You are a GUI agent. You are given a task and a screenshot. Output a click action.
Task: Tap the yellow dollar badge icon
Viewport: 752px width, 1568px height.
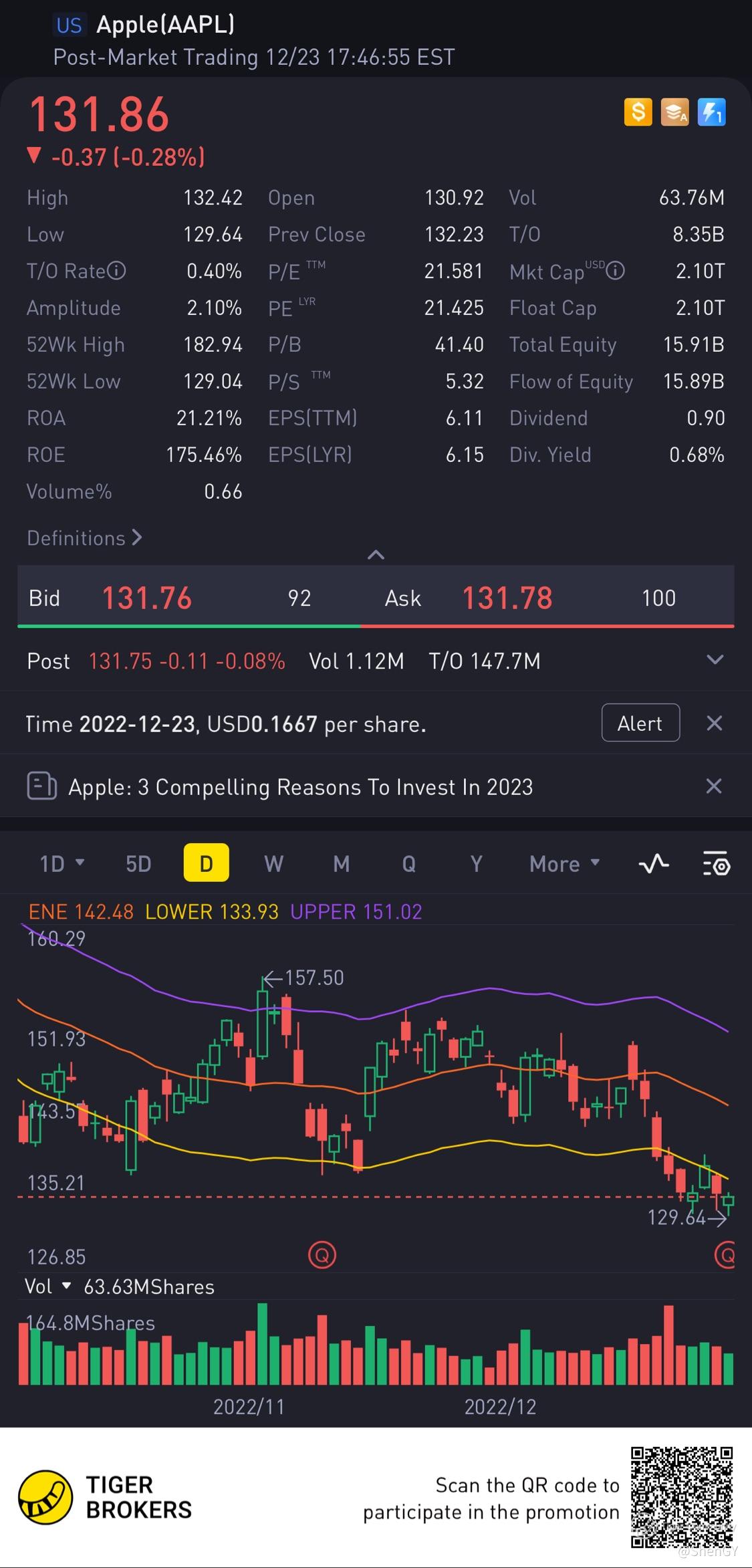click(638, 112)
